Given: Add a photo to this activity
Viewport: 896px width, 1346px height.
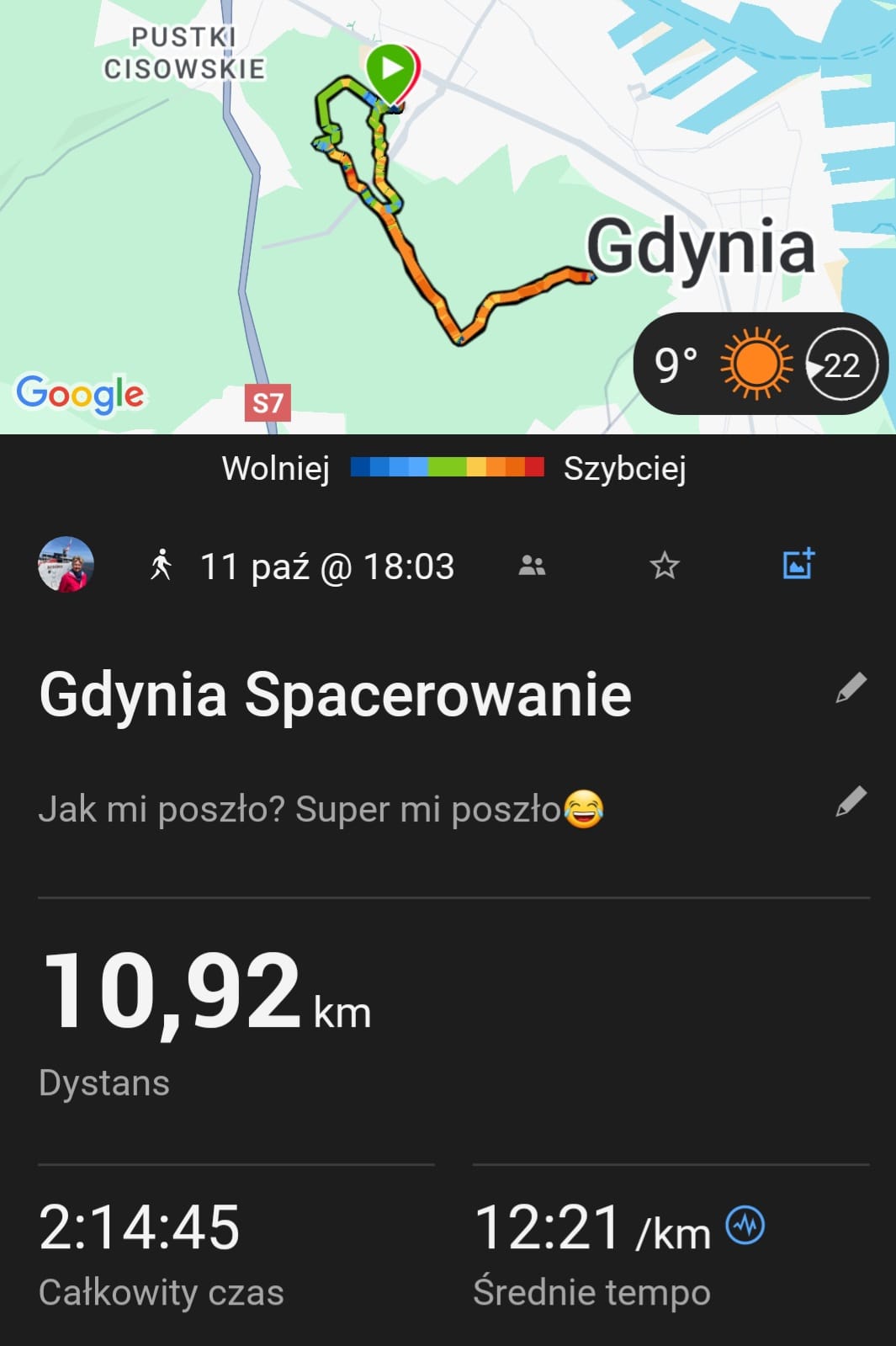Looking at the screenshot, I should point(798,564).
